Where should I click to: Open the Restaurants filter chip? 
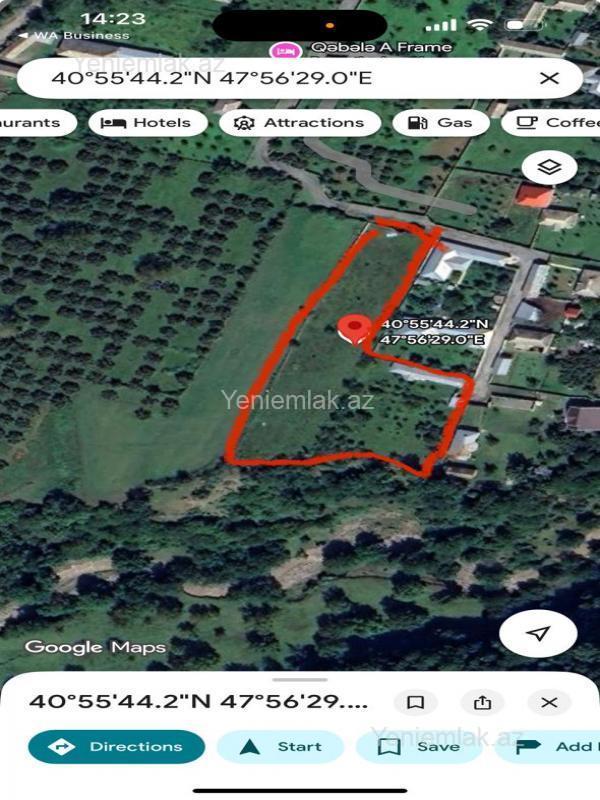(35, 123)
